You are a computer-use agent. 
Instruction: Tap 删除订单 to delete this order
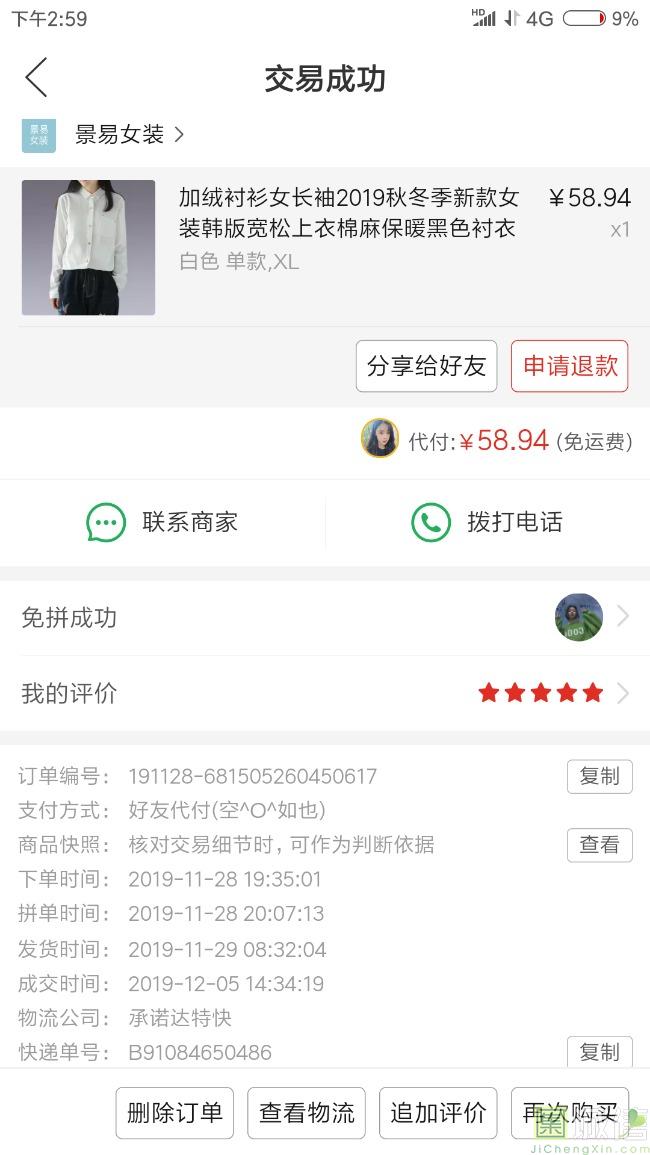tap(175, 1113)
